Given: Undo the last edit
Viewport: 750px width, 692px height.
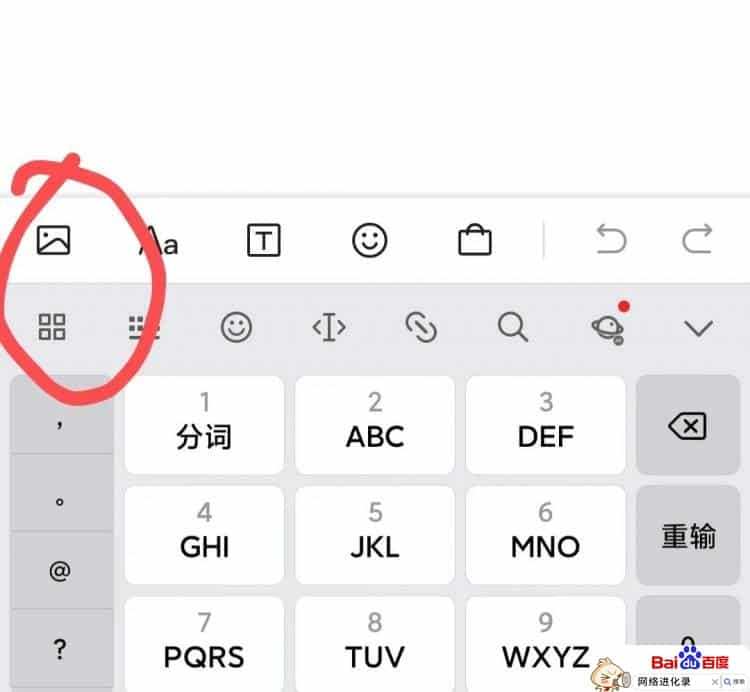Looking at the screenshot, I should coord(611,240).
